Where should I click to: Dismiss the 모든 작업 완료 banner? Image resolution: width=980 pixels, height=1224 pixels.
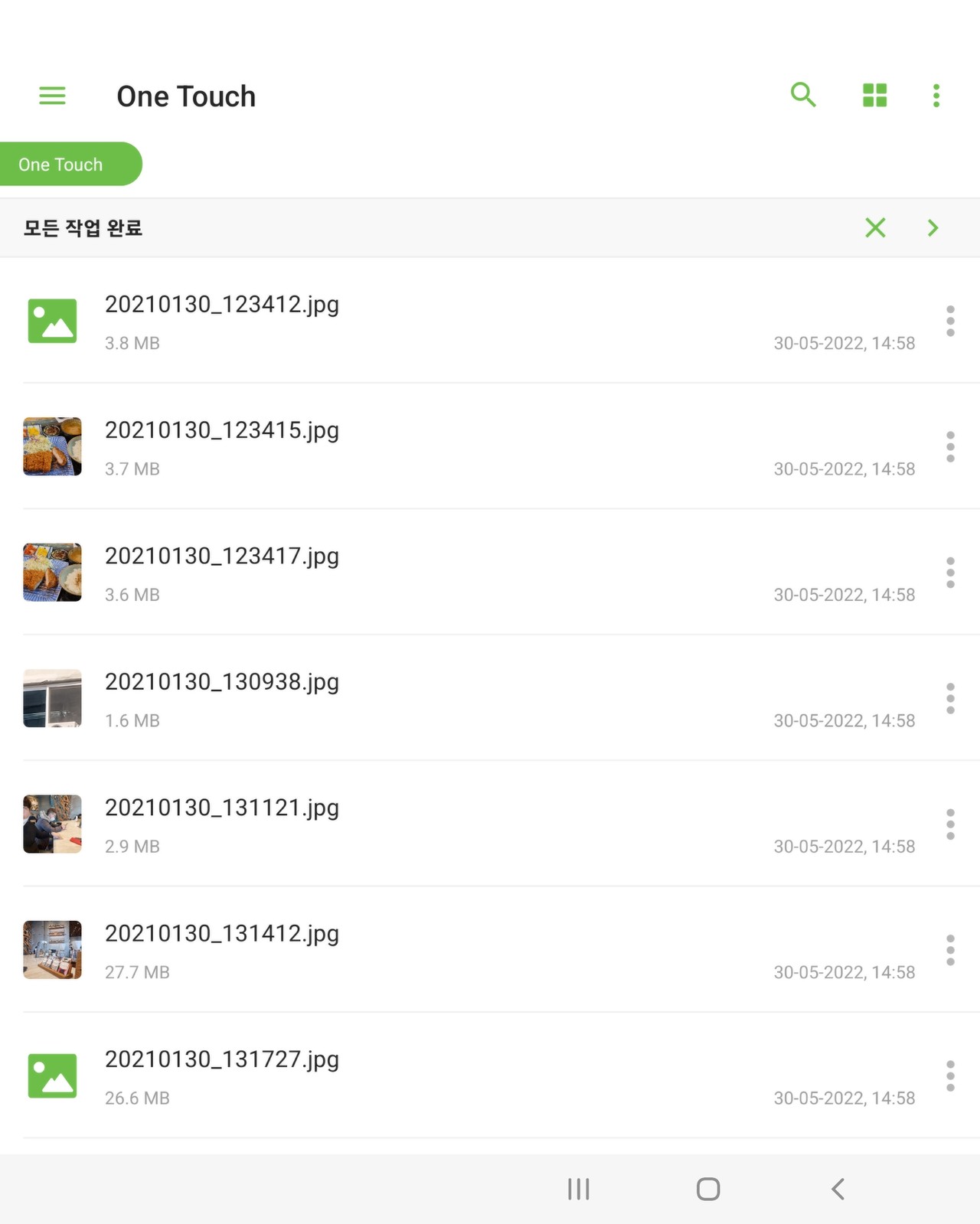pos(875,227)
